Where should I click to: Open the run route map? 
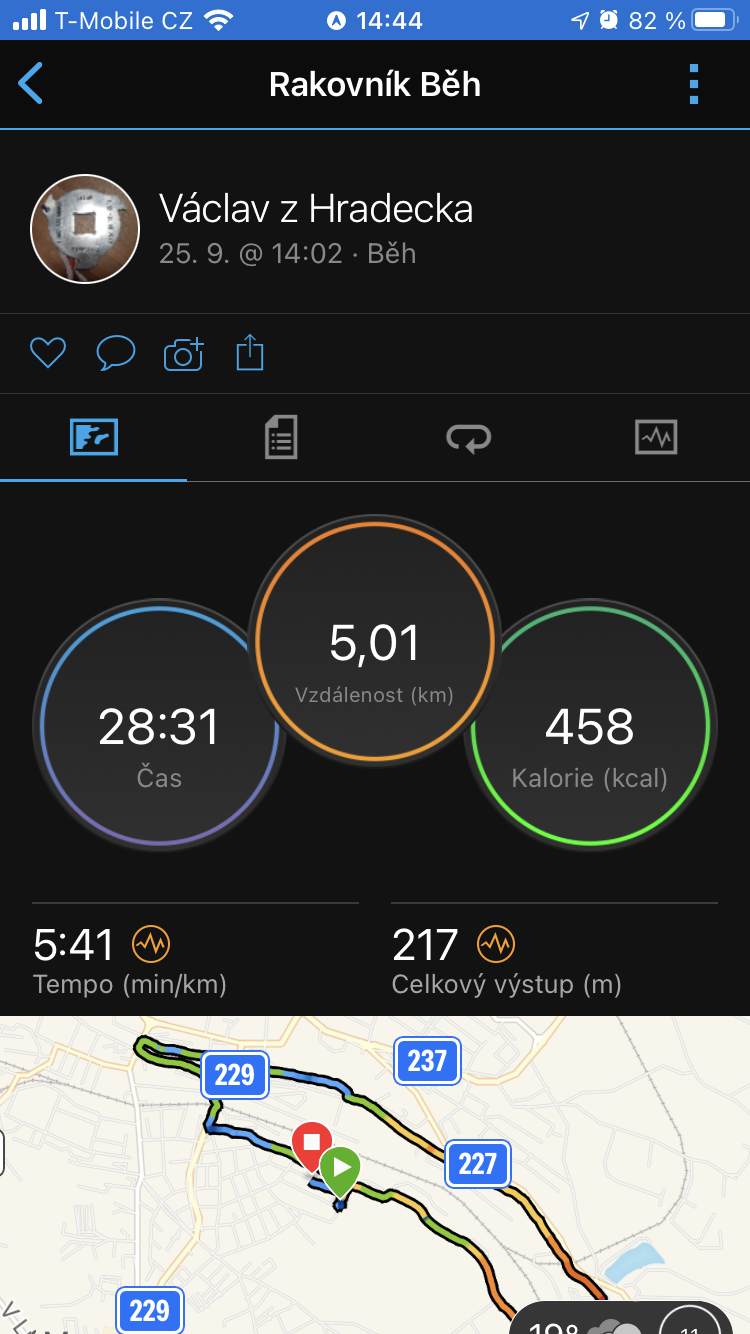coord(375,1175)
